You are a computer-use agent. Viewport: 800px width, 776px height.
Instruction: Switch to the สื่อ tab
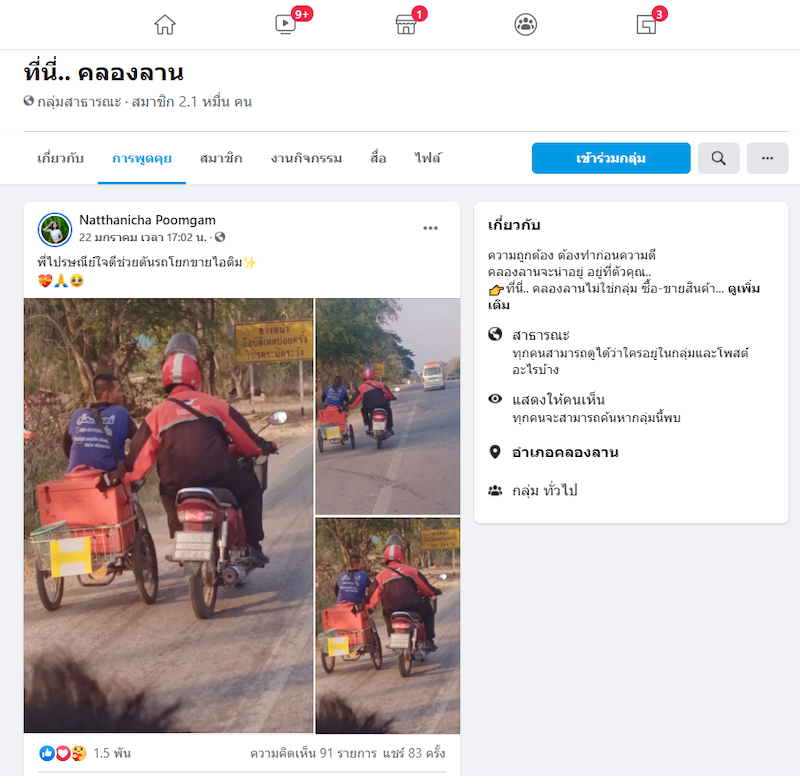(378, 158)
